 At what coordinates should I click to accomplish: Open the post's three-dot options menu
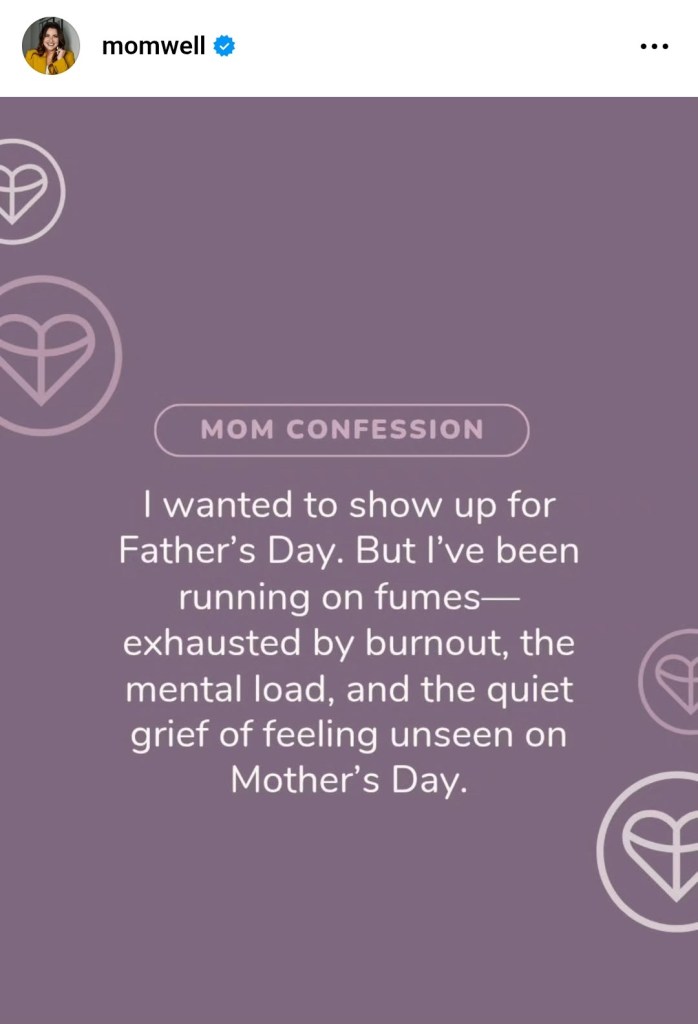click(653, 46)
